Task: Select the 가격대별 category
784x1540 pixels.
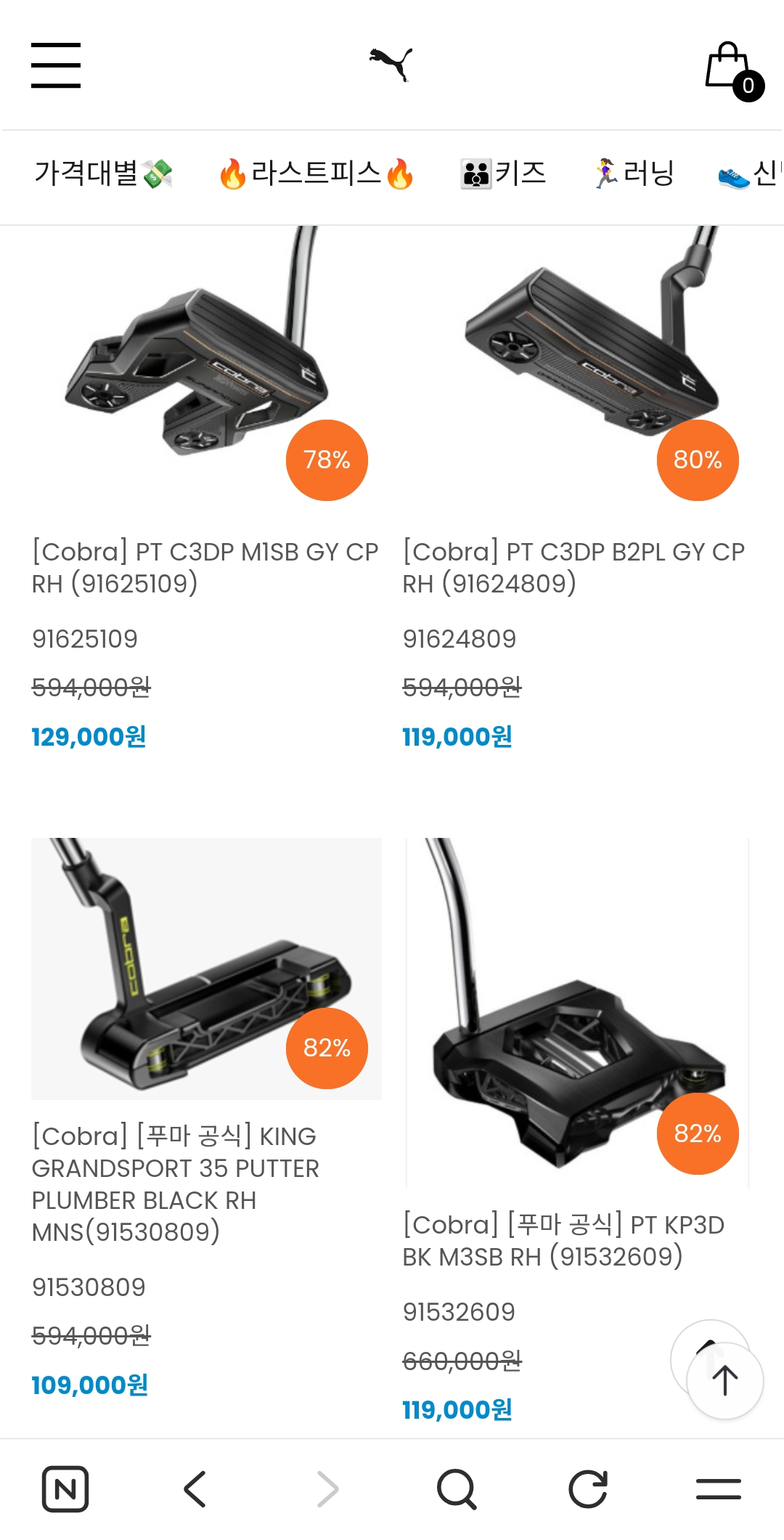Action: point(102,174)
